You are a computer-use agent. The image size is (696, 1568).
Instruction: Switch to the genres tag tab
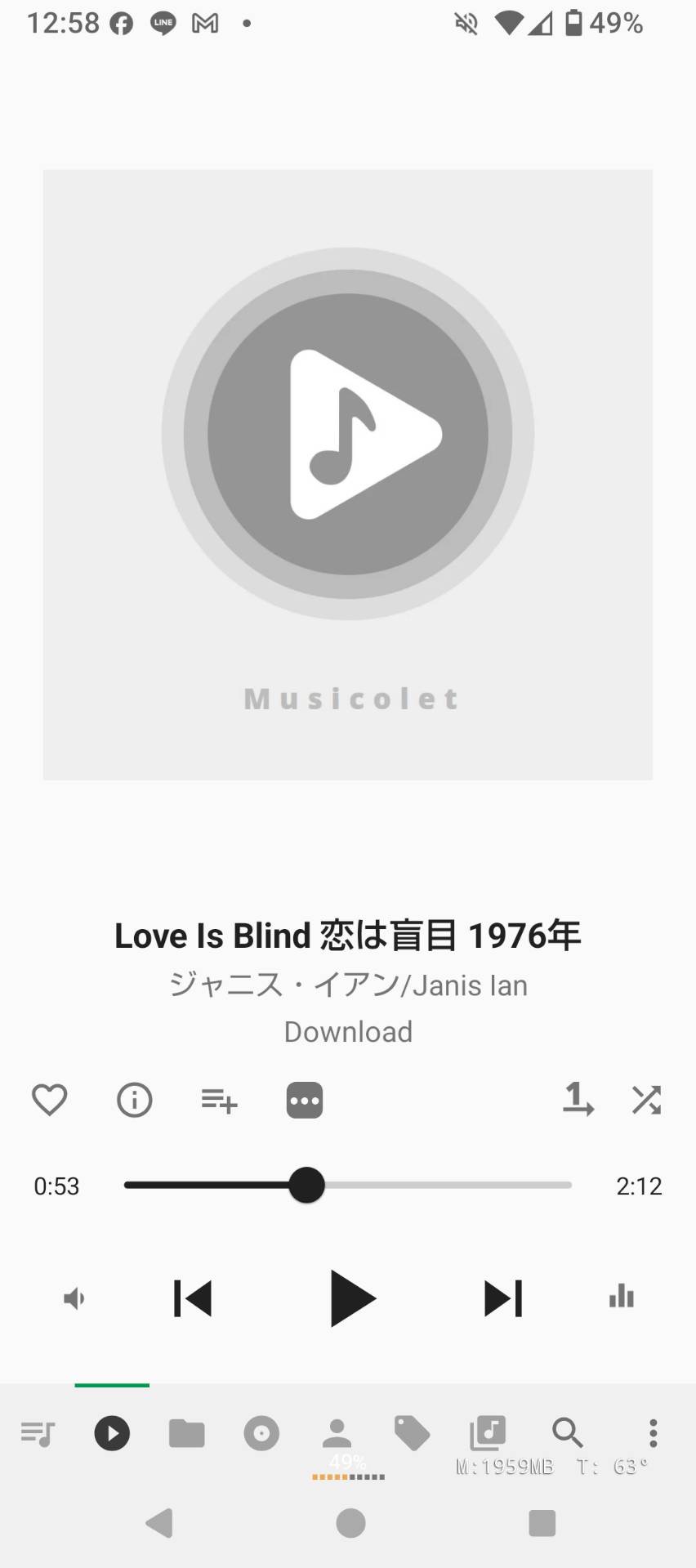pyautogui.click(x=412, y=1434)
